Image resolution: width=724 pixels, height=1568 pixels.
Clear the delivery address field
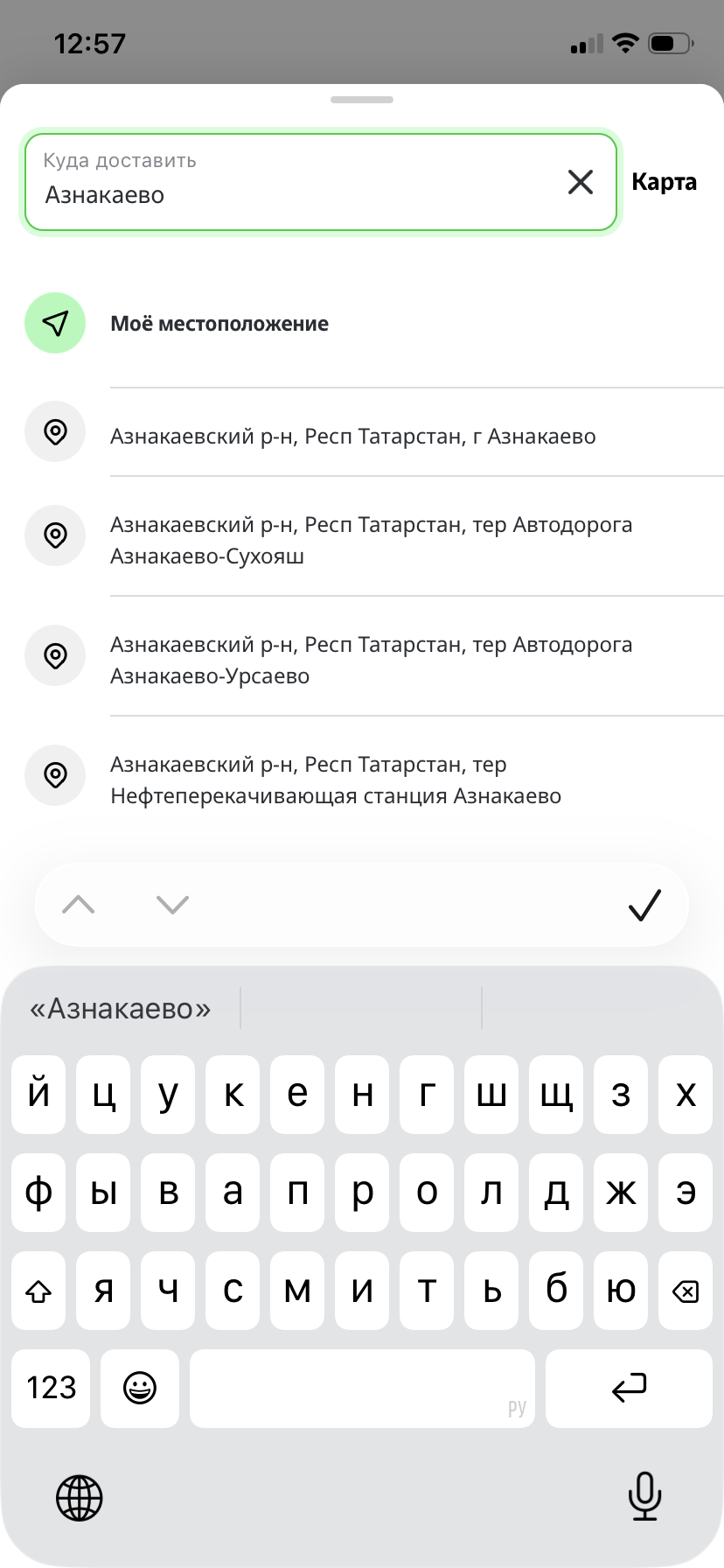[581, 182]
